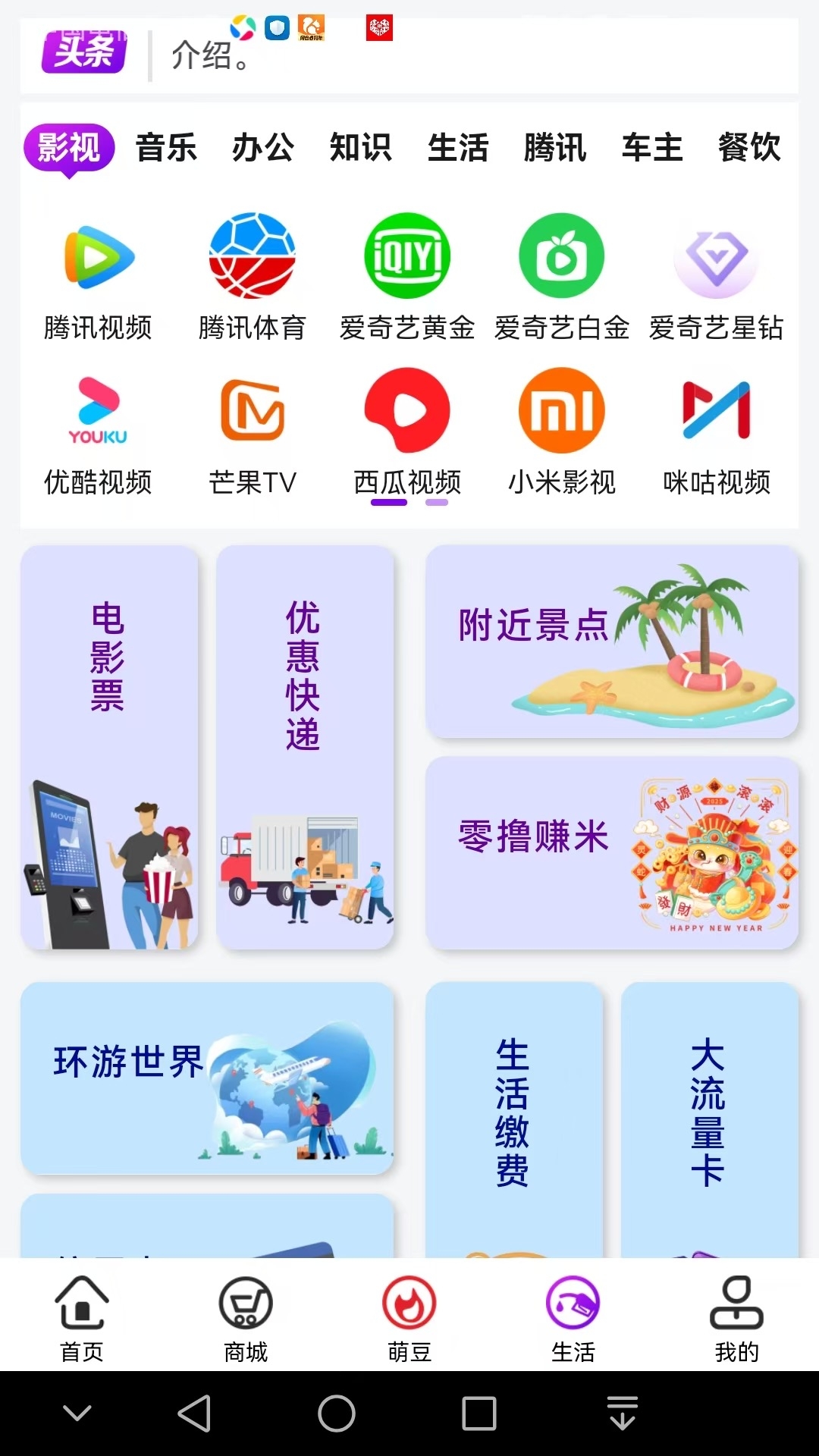Viewport: 819px width, 1456px height.
Task: Open the 环游世界 card
Action: tap(207, 1078)
